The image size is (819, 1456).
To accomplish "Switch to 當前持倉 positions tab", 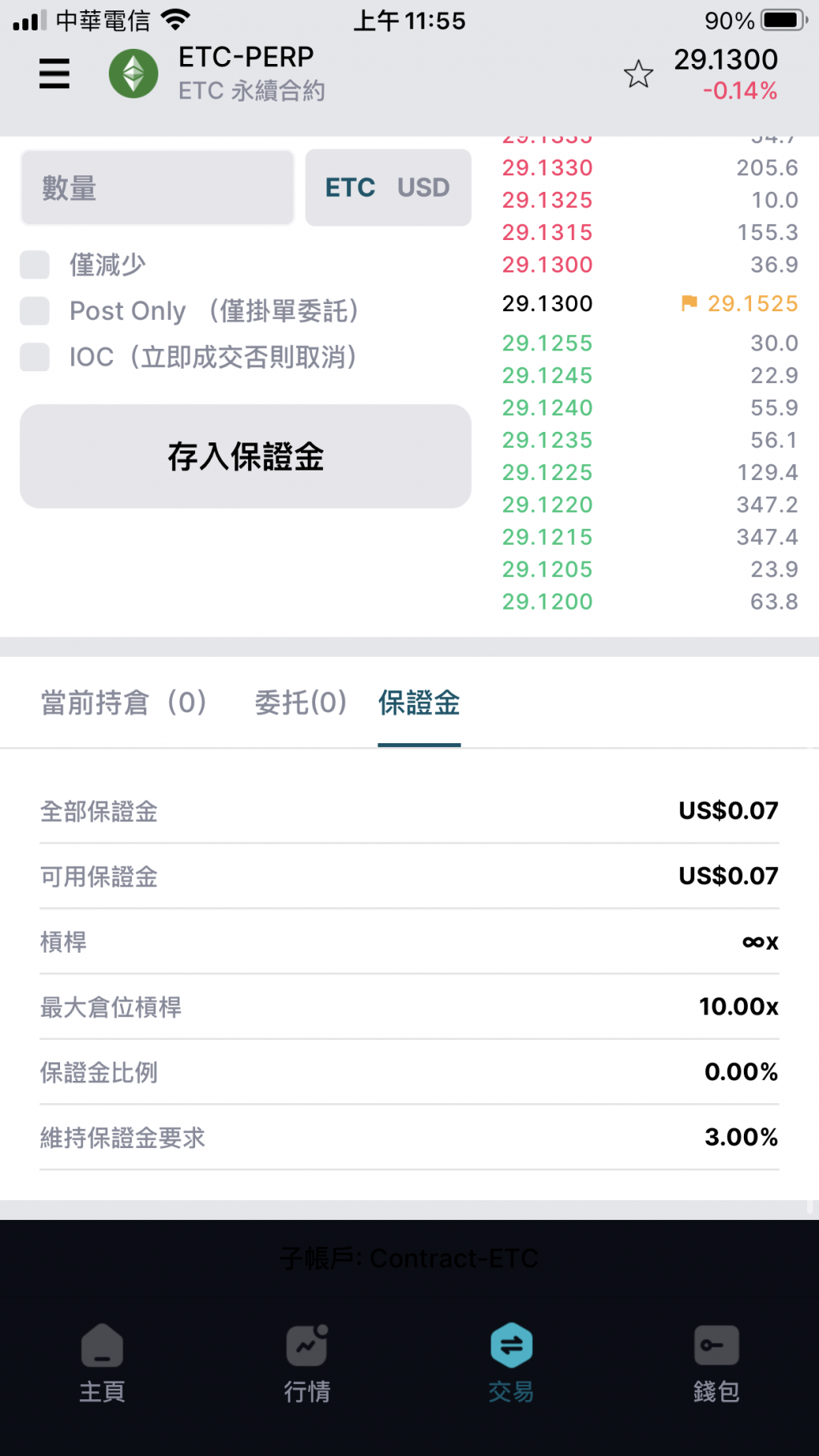I will 124,703.
